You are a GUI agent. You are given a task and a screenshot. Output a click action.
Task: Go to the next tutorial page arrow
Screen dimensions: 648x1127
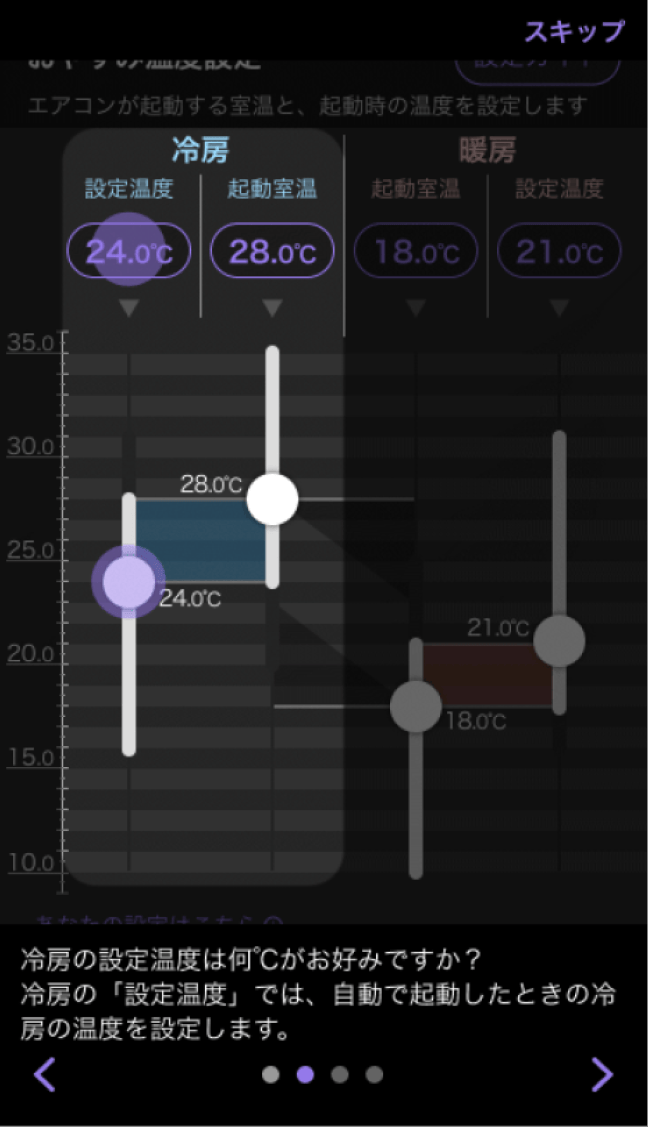[601, 1075]
